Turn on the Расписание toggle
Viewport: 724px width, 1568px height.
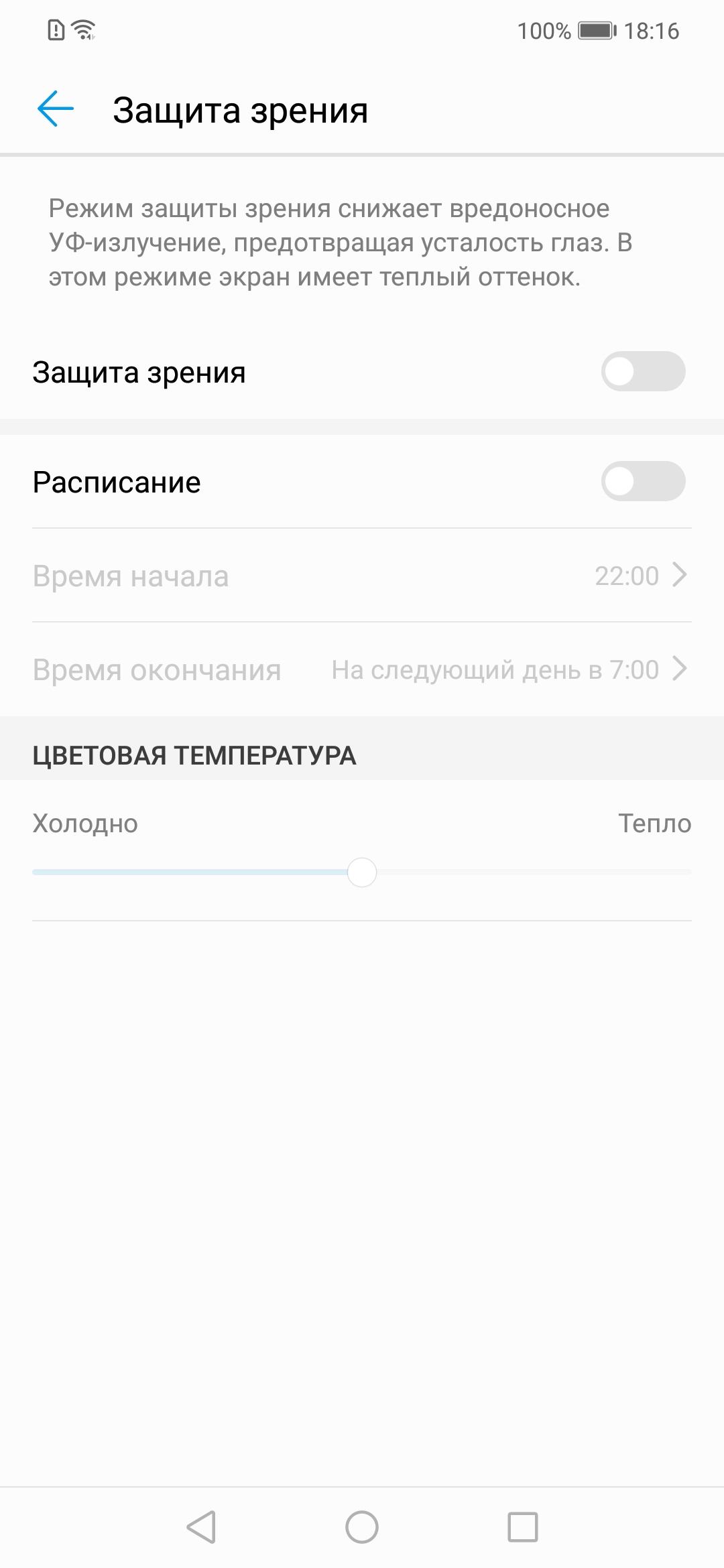pyautogui.click(x=642, y=481)
